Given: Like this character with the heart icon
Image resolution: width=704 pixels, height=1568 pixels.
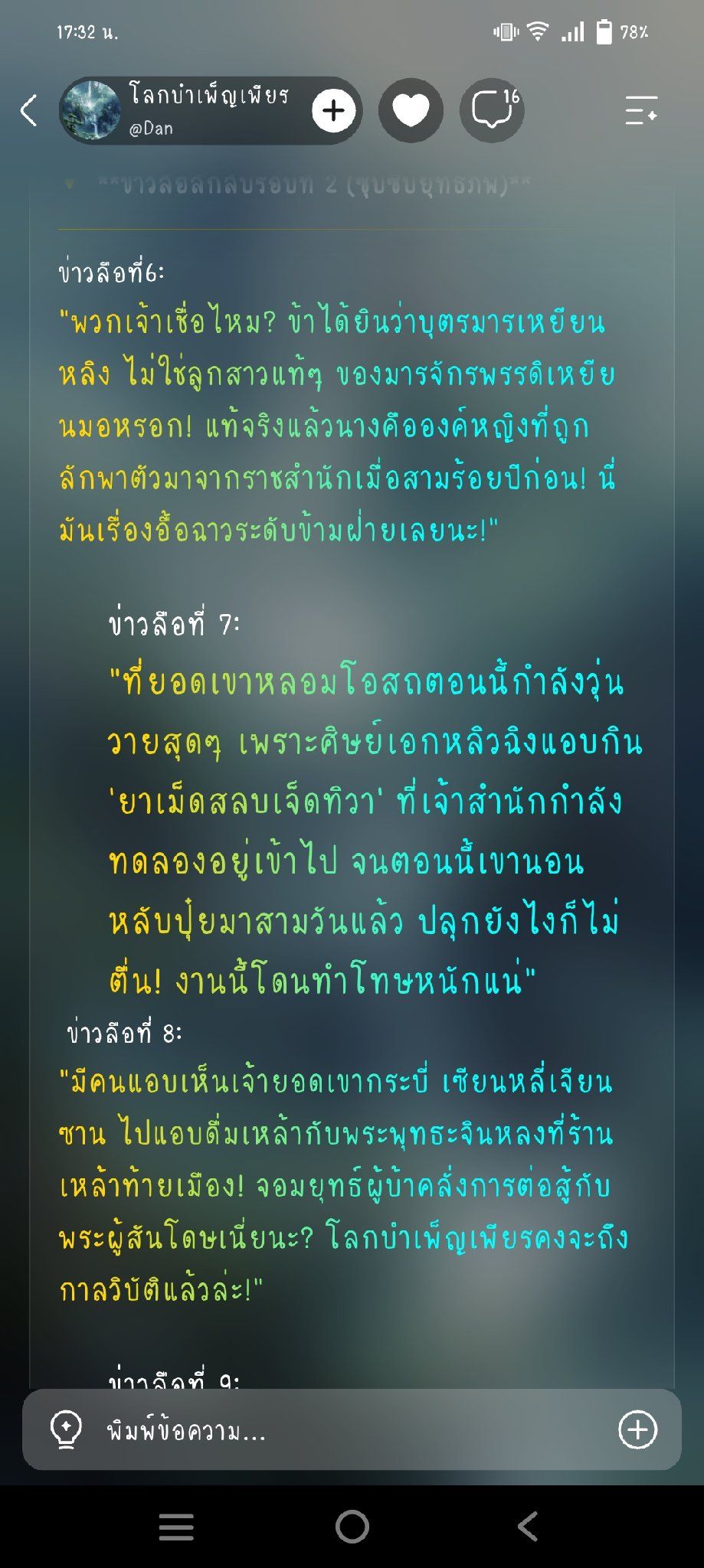Looking at the screenshot, I should pos(411,111).
